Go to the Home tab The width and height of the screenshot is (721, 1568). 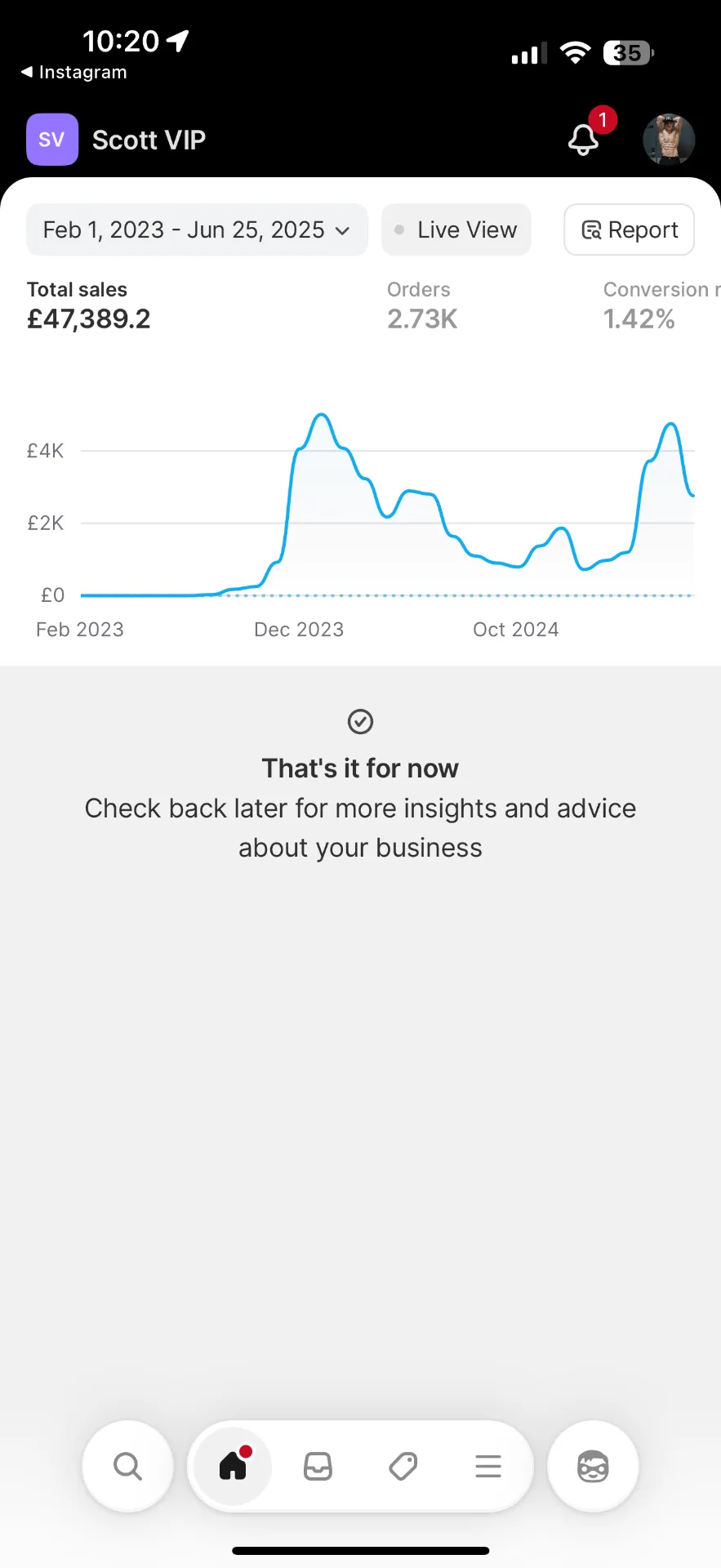[x=234, y=1467]
